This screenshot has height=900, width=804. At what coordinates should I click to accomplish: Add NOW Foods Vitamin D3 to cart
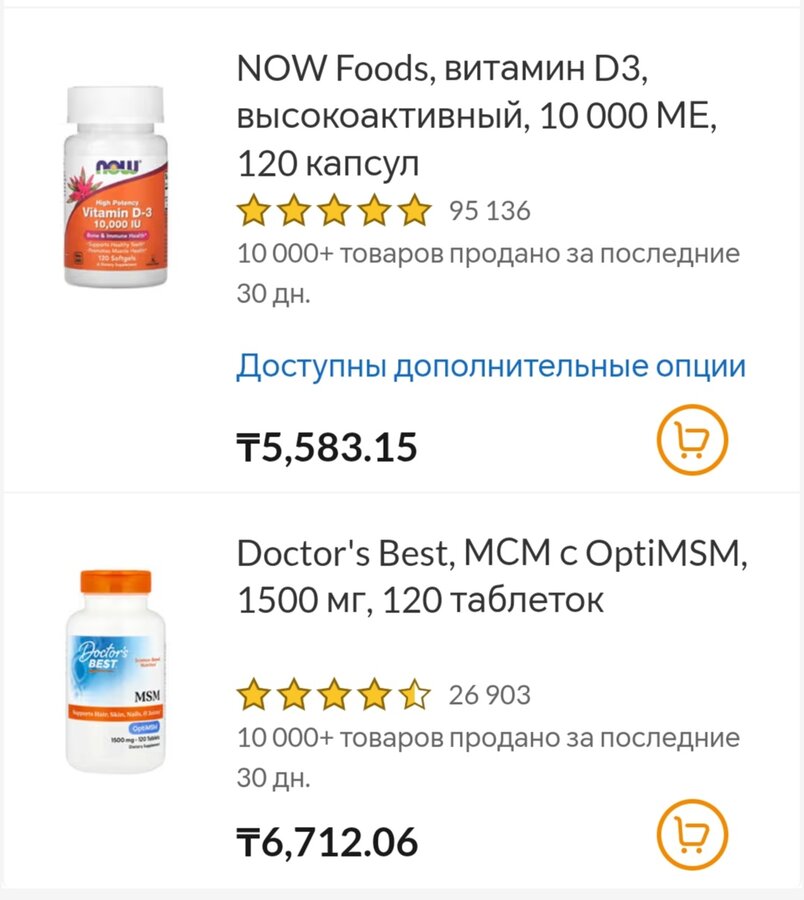(692, 439)
